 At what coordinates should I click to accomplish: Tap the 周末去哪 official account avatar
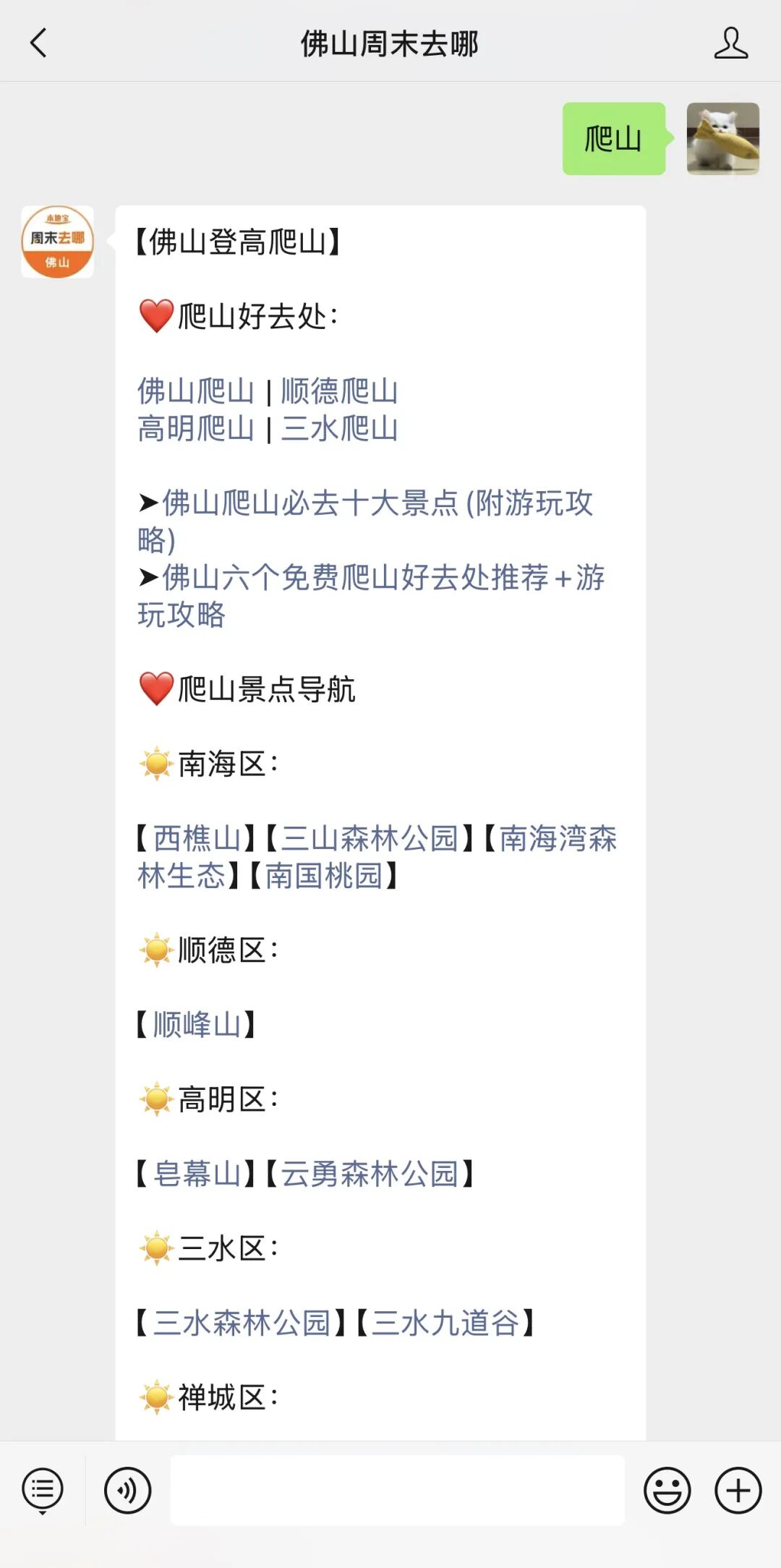pyautogui.click(x=56, y=242)
